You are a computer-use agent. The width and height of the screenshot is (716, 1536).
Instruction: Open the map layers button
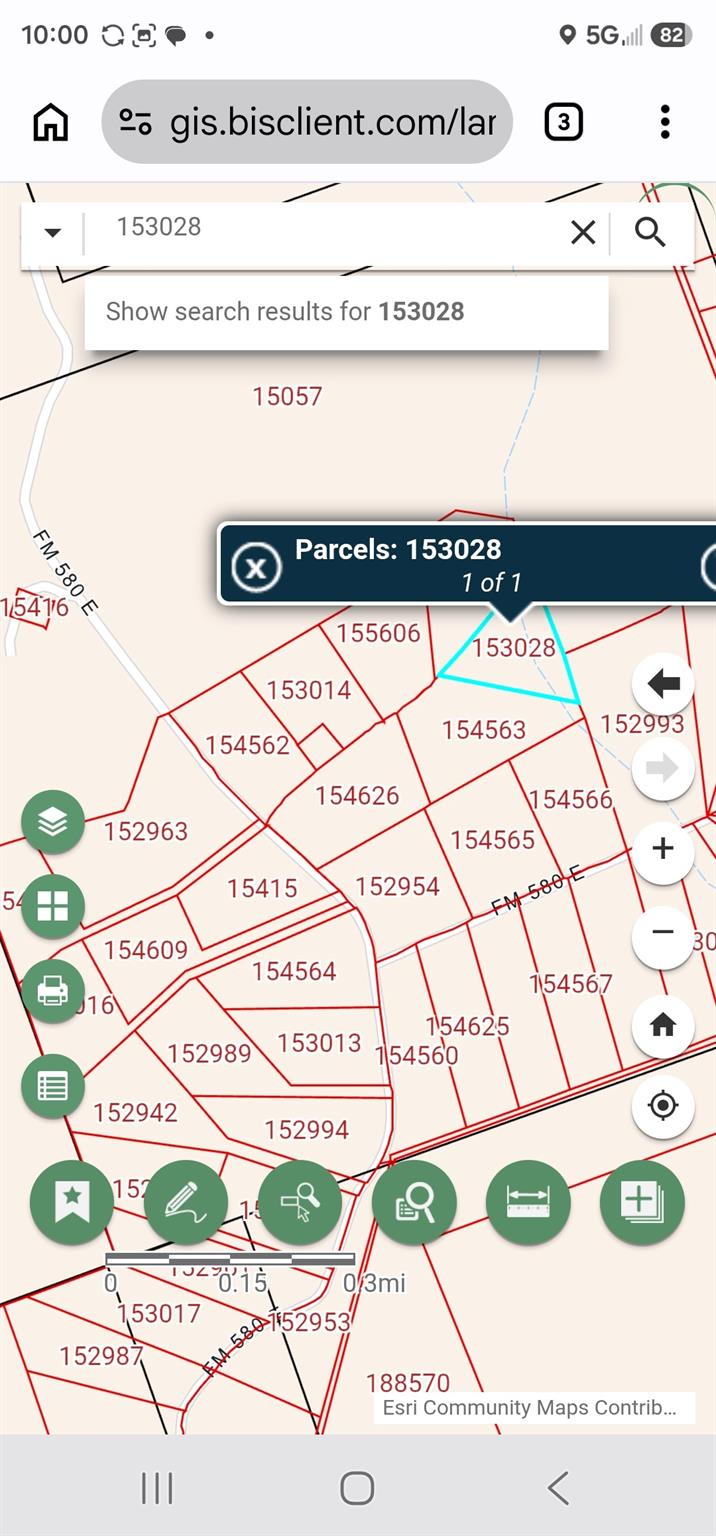(x=53, y=822)
